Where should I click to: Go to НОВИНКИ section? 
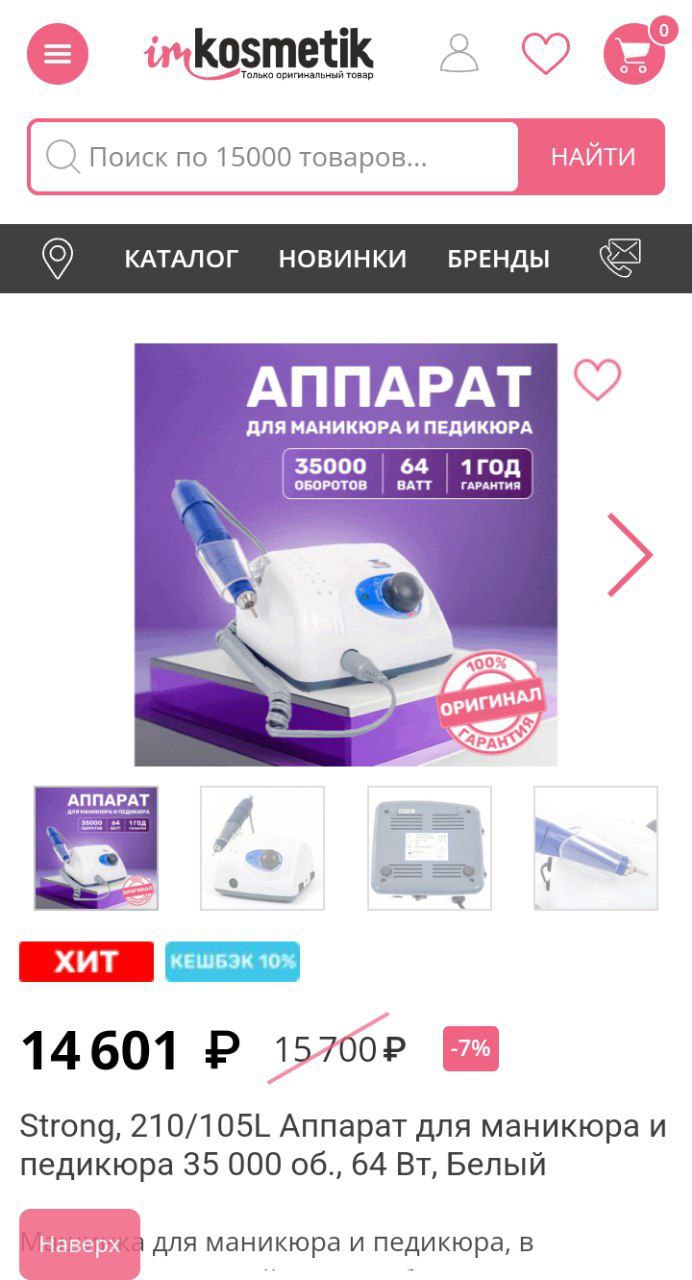(342, 258)
